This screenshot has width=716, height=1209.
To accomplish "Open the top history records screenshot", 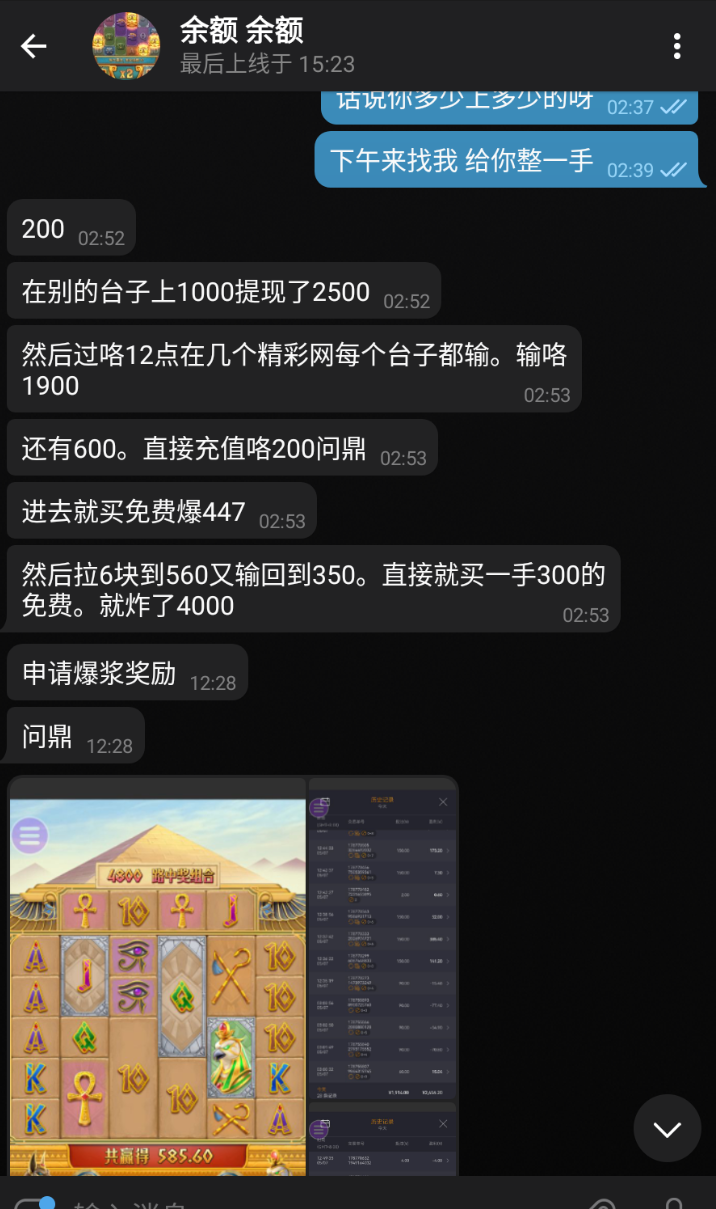I will pyautogui.click(x=383, y=939).
